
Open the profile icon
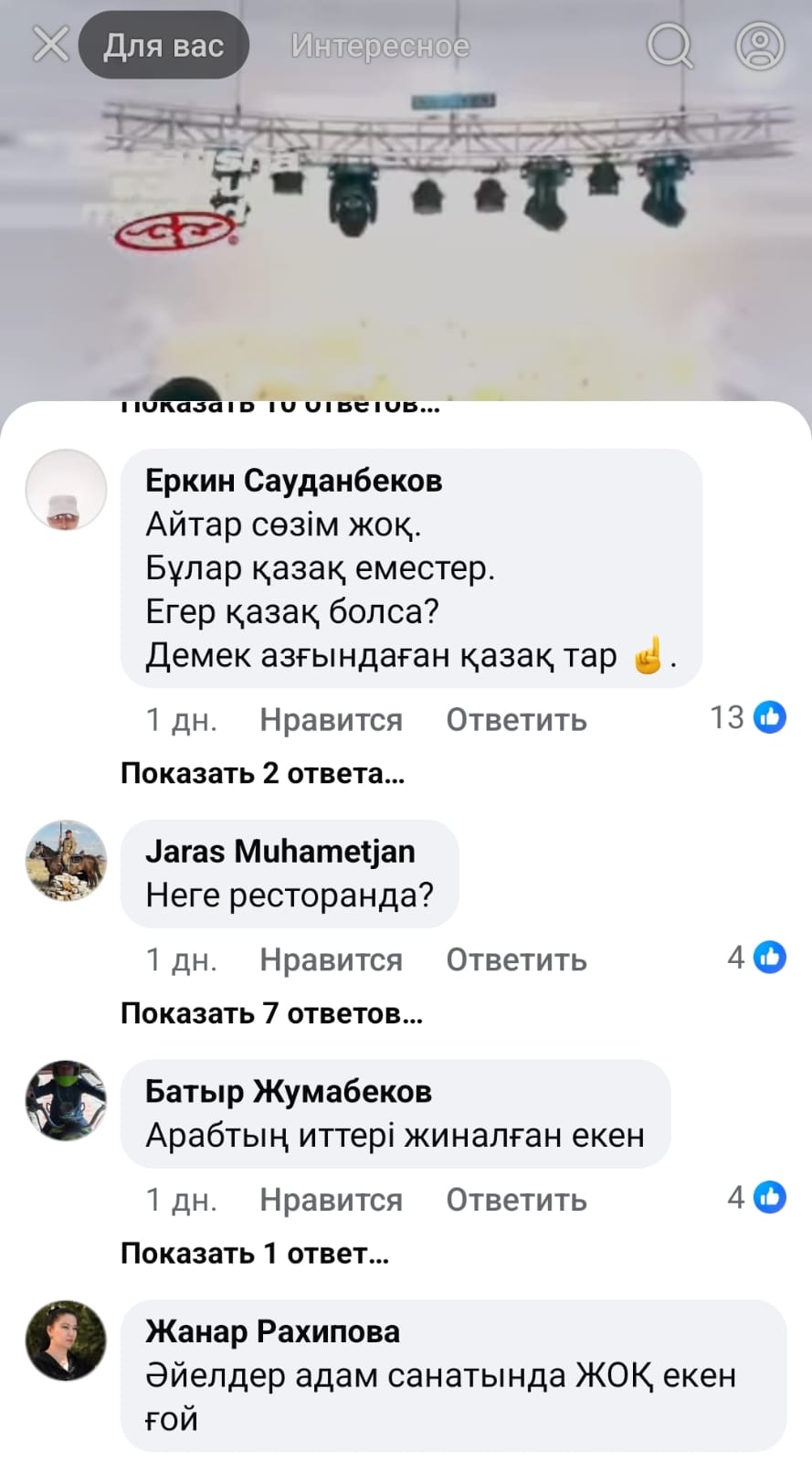tap(760, 45)
